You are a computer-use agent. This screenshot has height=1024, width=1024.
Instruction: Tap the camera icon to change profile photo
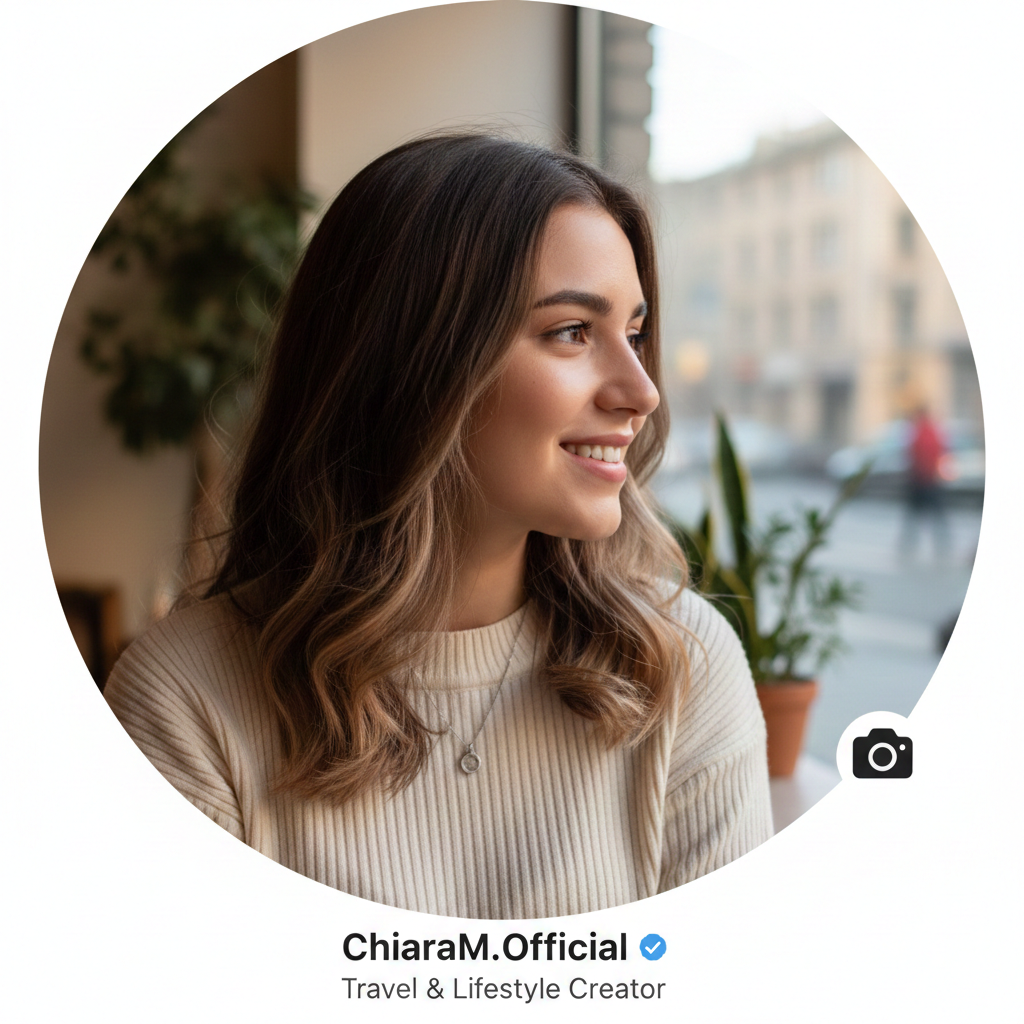point(882,754)
